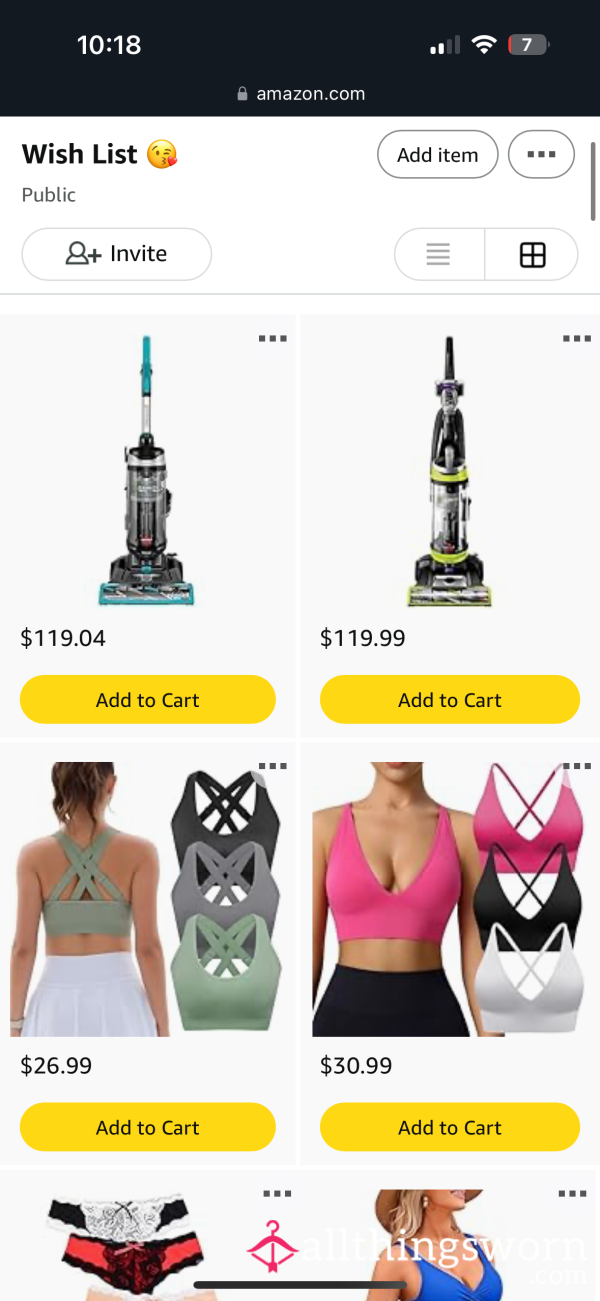This screenshot has width=600, height=1301.
Task: Open options for the $26.99 sports bras
Action: 273,766
